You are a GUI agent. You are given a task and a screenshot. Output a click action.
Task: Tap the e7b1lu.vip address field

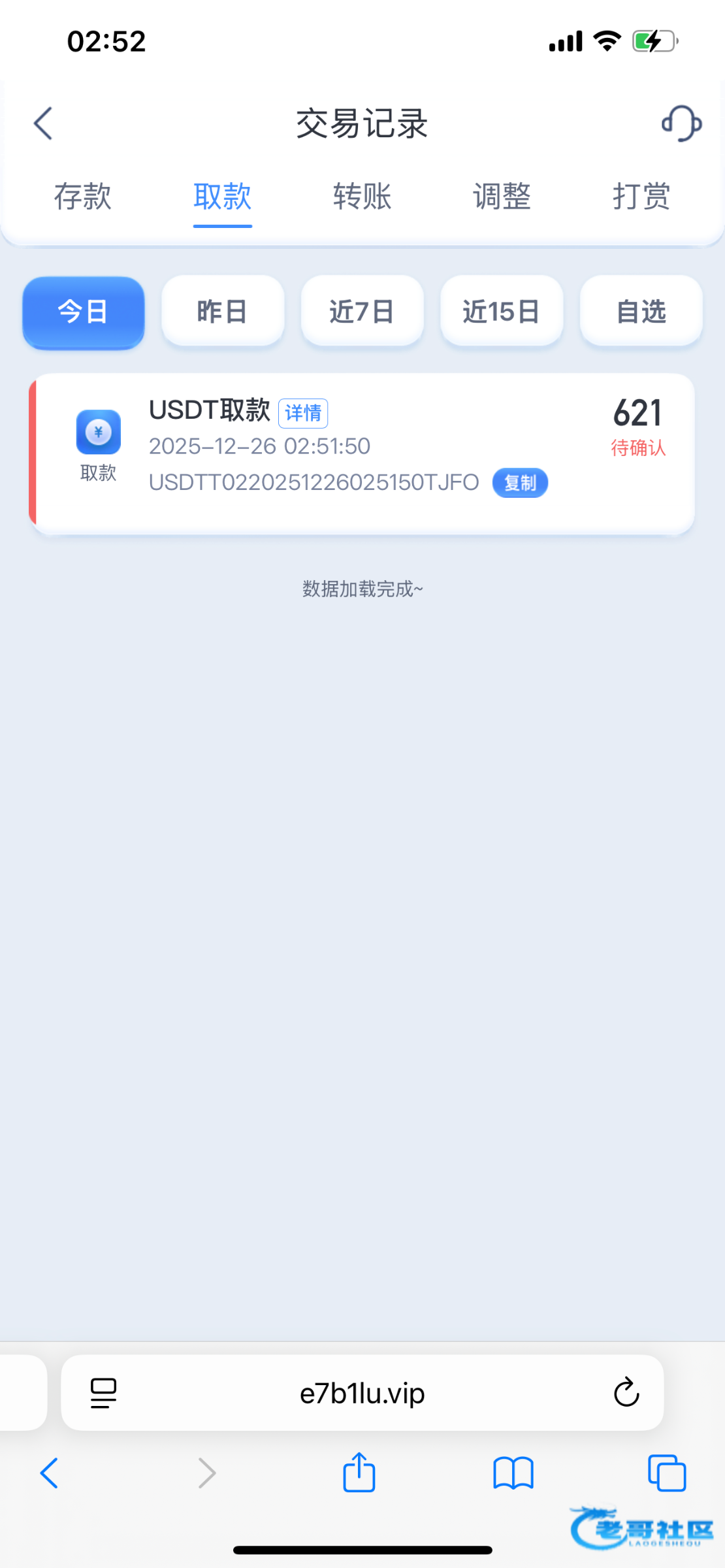tap(362, 1394)
